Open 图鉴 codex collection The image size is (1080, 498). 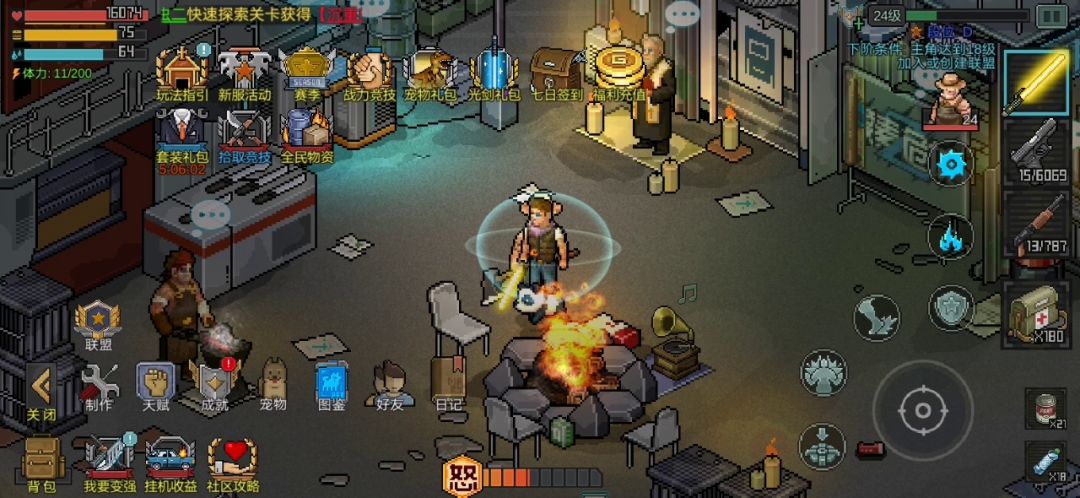click(332, 387)
